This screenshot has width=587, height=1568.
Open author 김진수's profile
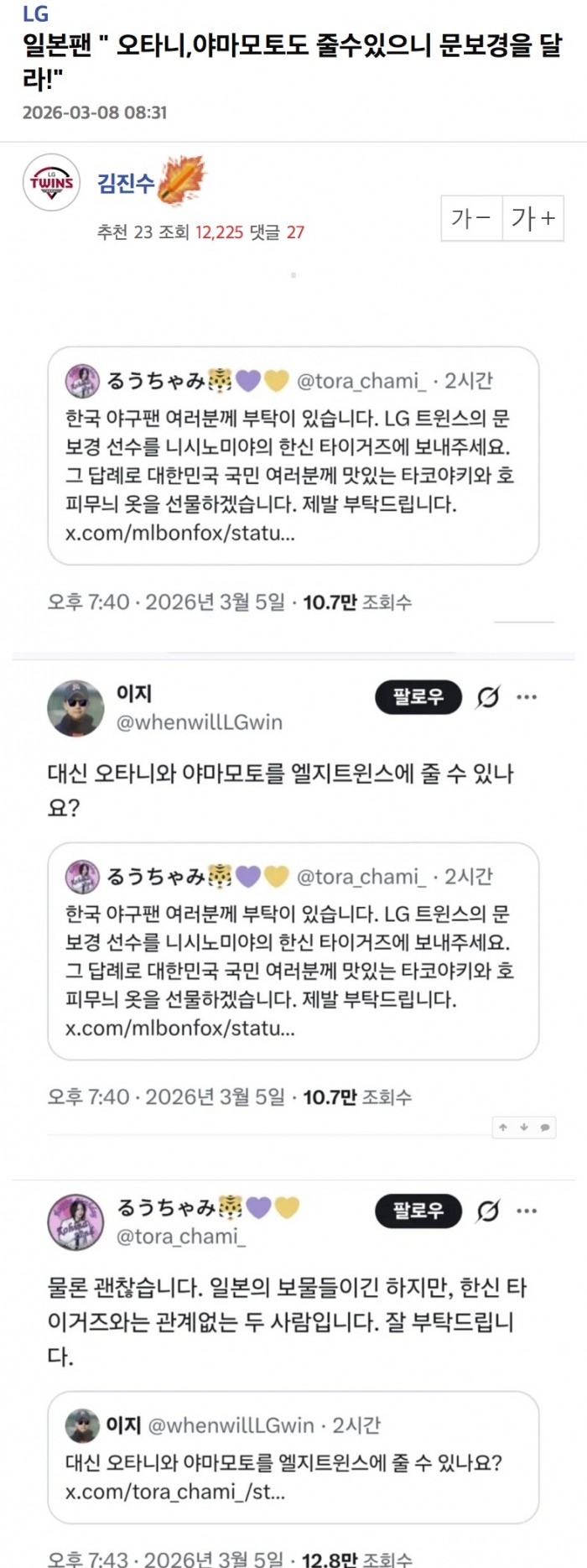[126, 182]
